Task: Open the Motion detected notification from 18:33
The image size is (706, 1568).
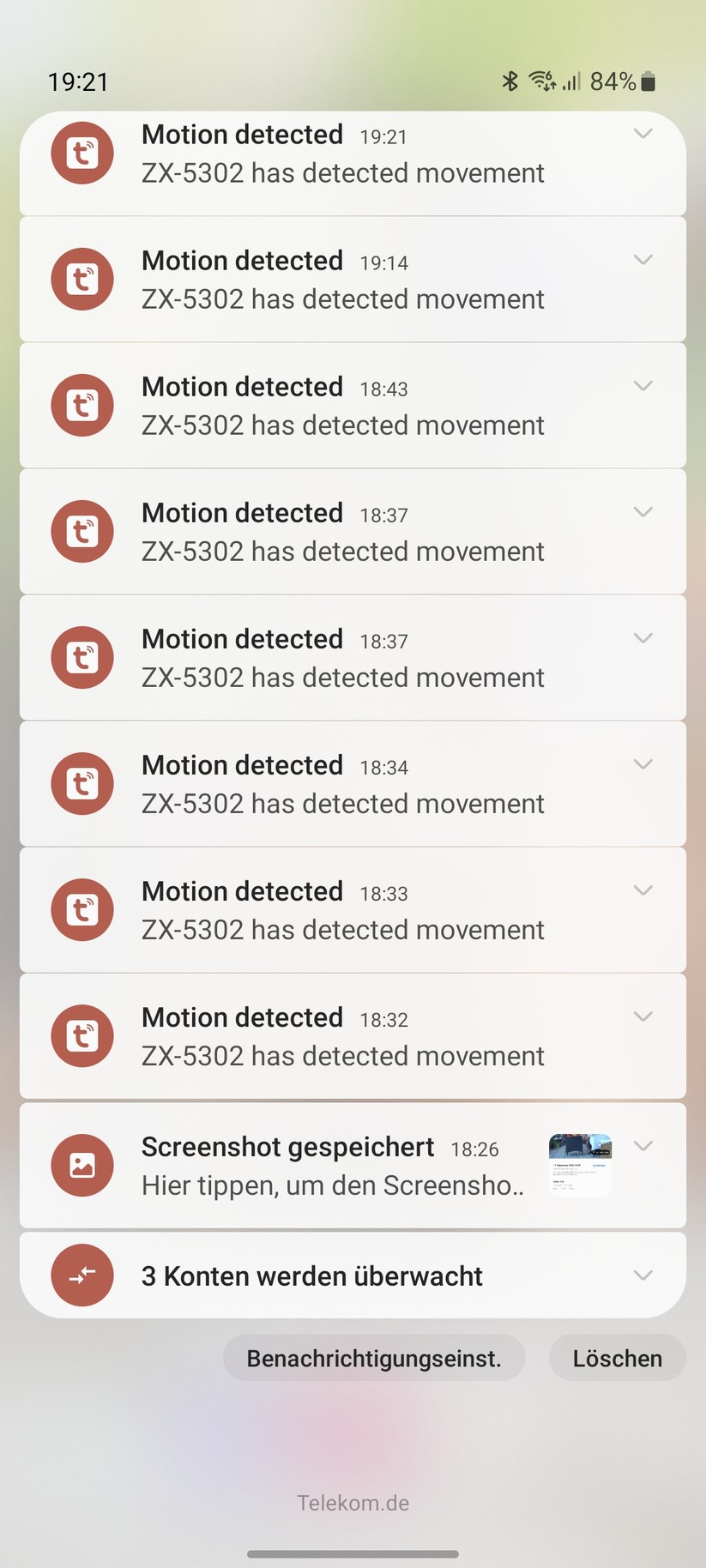Action: click(342, 911)
